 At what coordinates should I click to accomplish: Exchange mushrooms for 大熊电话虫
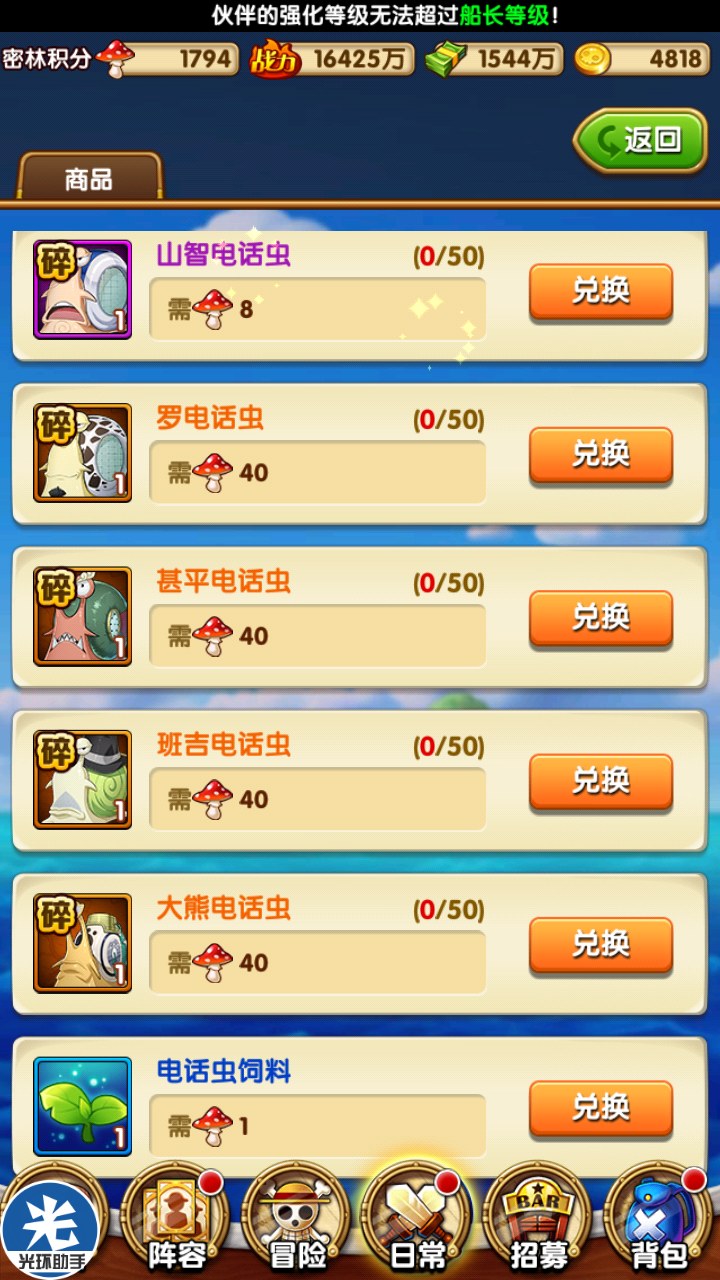600,945
